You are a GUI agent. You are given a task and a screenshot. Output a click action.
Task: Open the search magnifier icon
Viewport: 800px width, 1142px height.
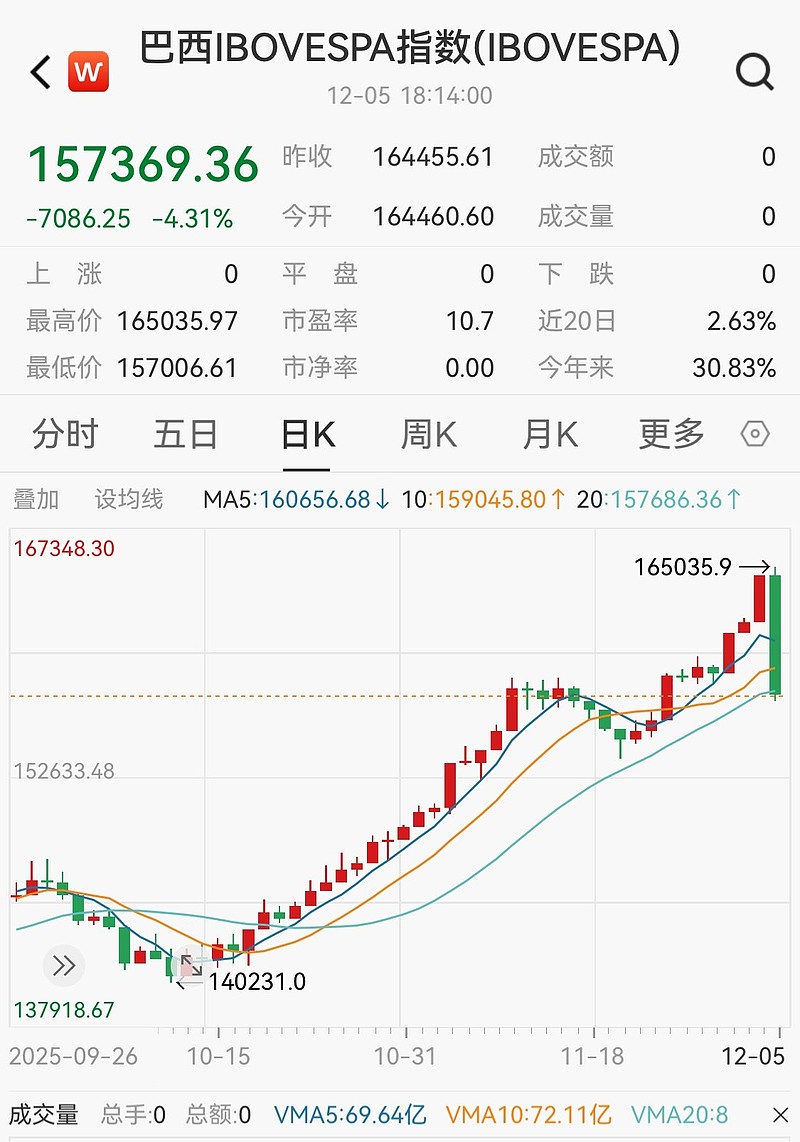[x=754, y=72]
